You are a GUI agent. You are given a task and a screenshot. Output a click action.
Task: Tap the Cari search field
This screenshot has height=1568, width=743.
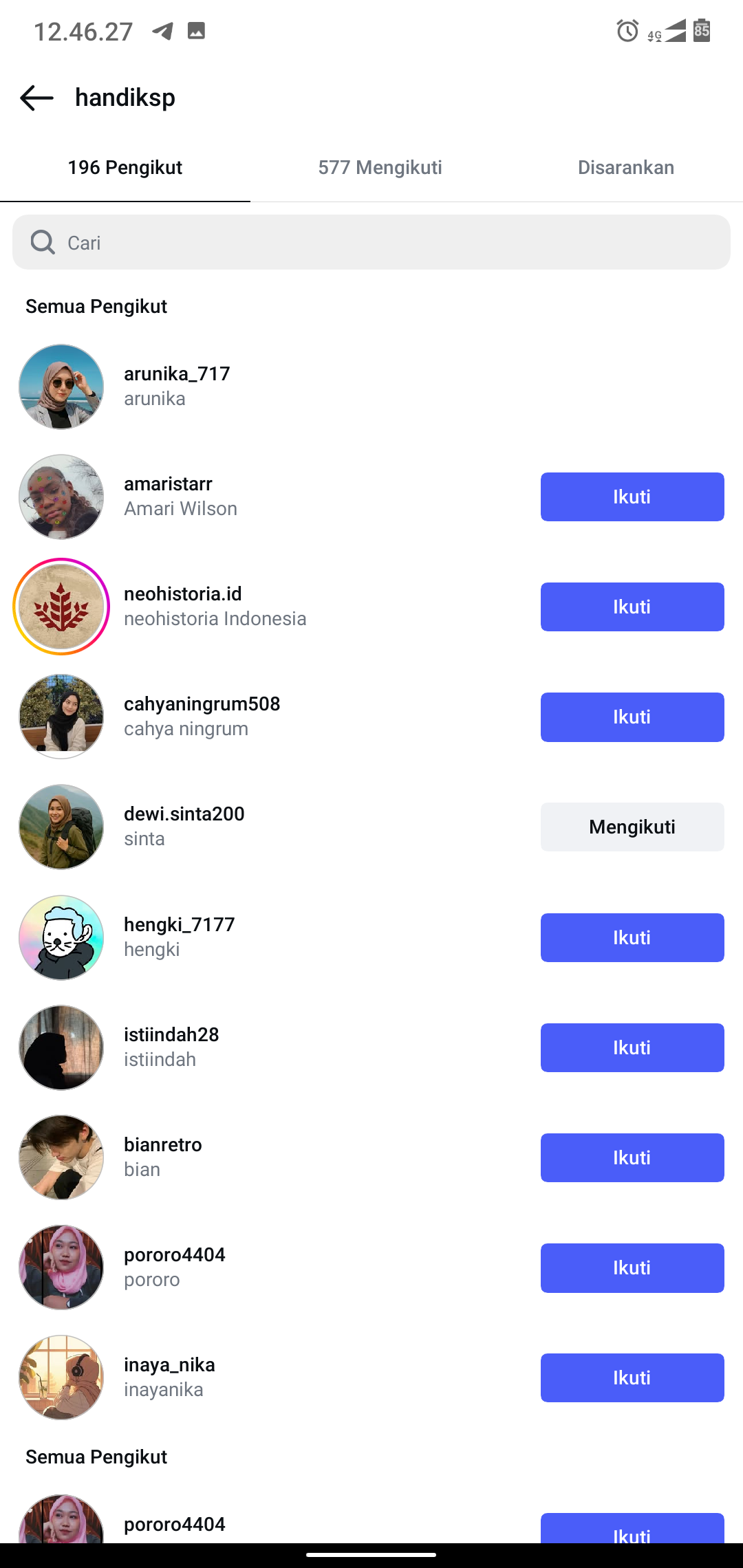[x=371, y=243]
